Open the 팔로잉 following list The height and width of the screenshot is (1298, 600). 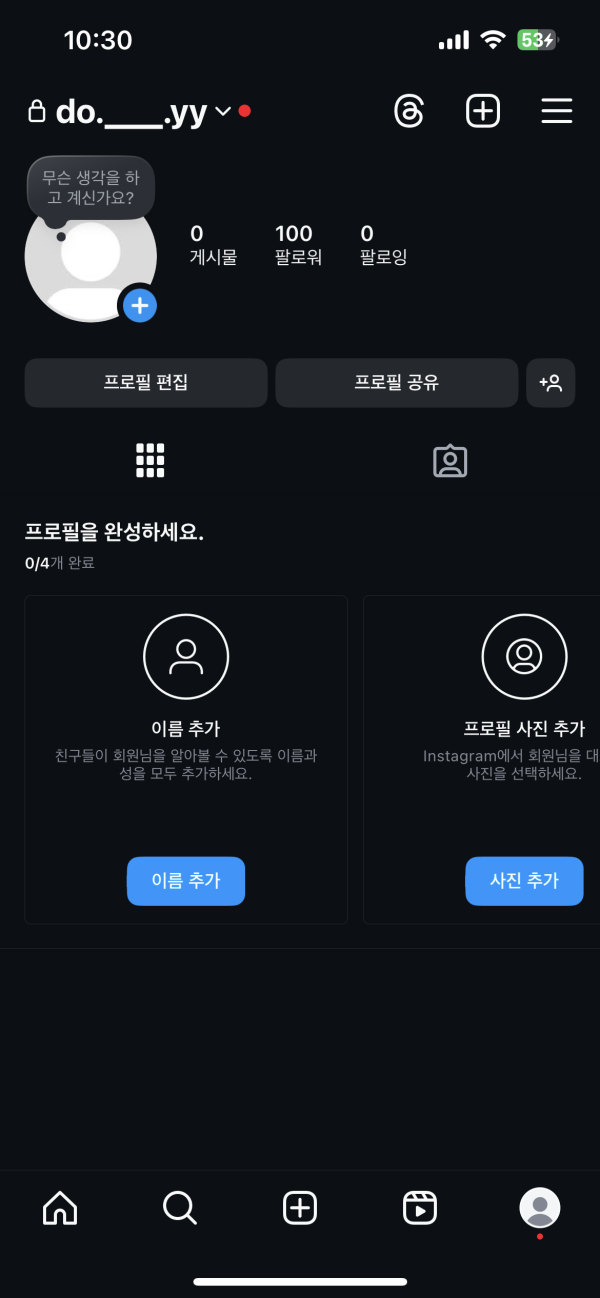[x=383, y=245]
